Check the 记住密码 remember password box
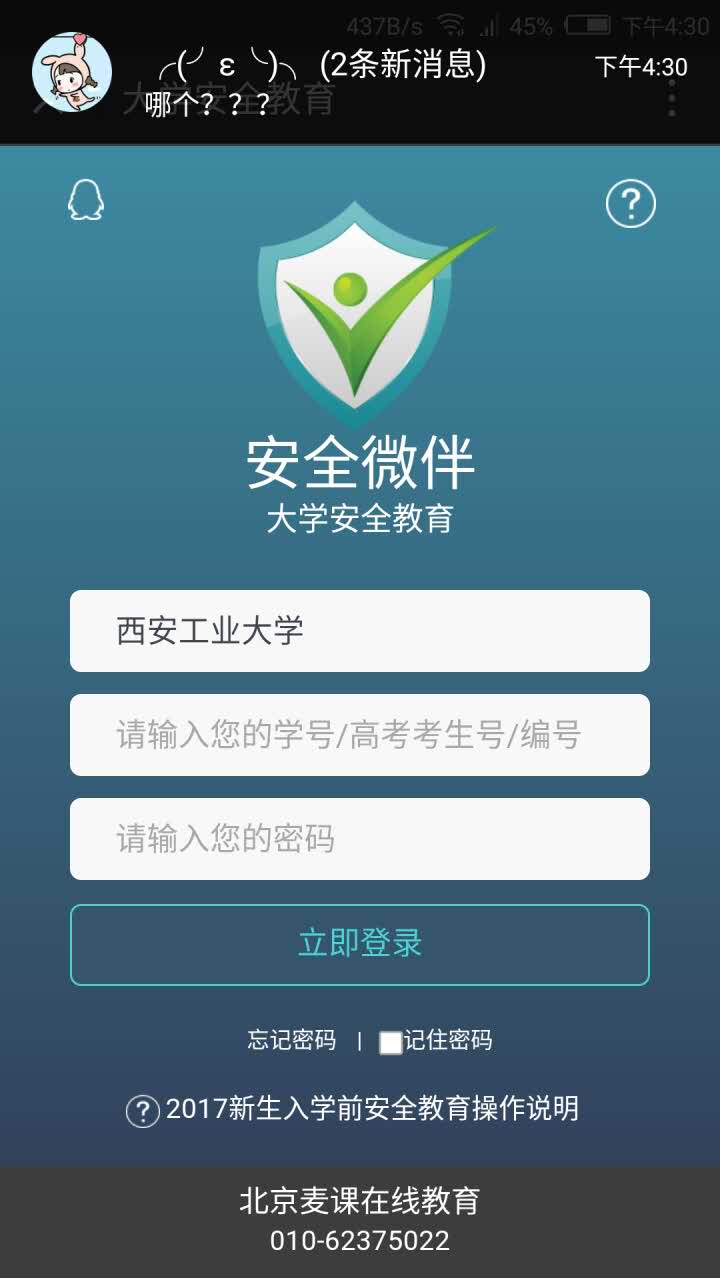720x1280 pixels. (391, 1042)
